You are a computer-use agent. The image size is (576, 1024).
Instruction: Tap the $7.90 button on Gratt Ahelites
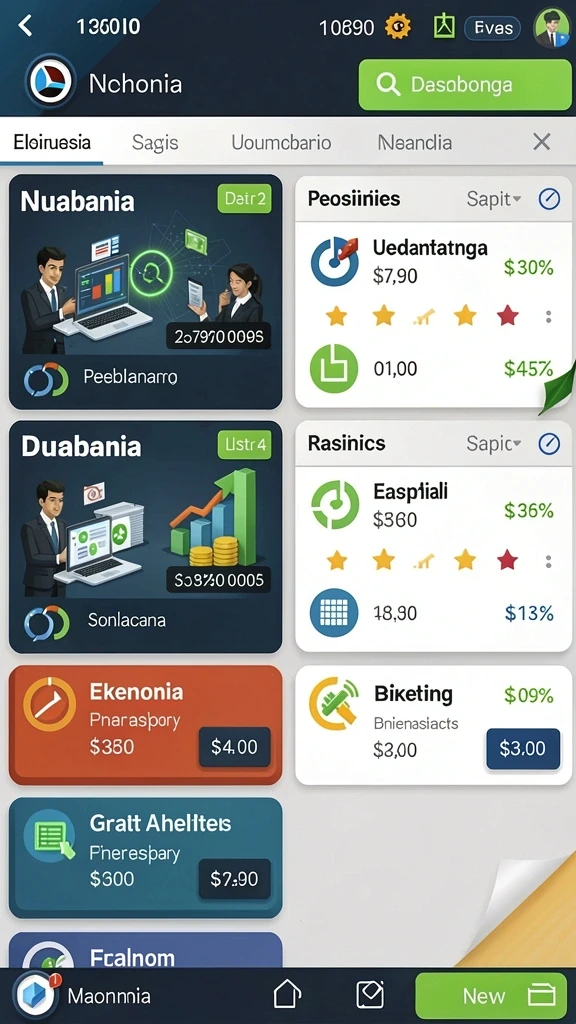pyautogui.click(x=234, y=879)
